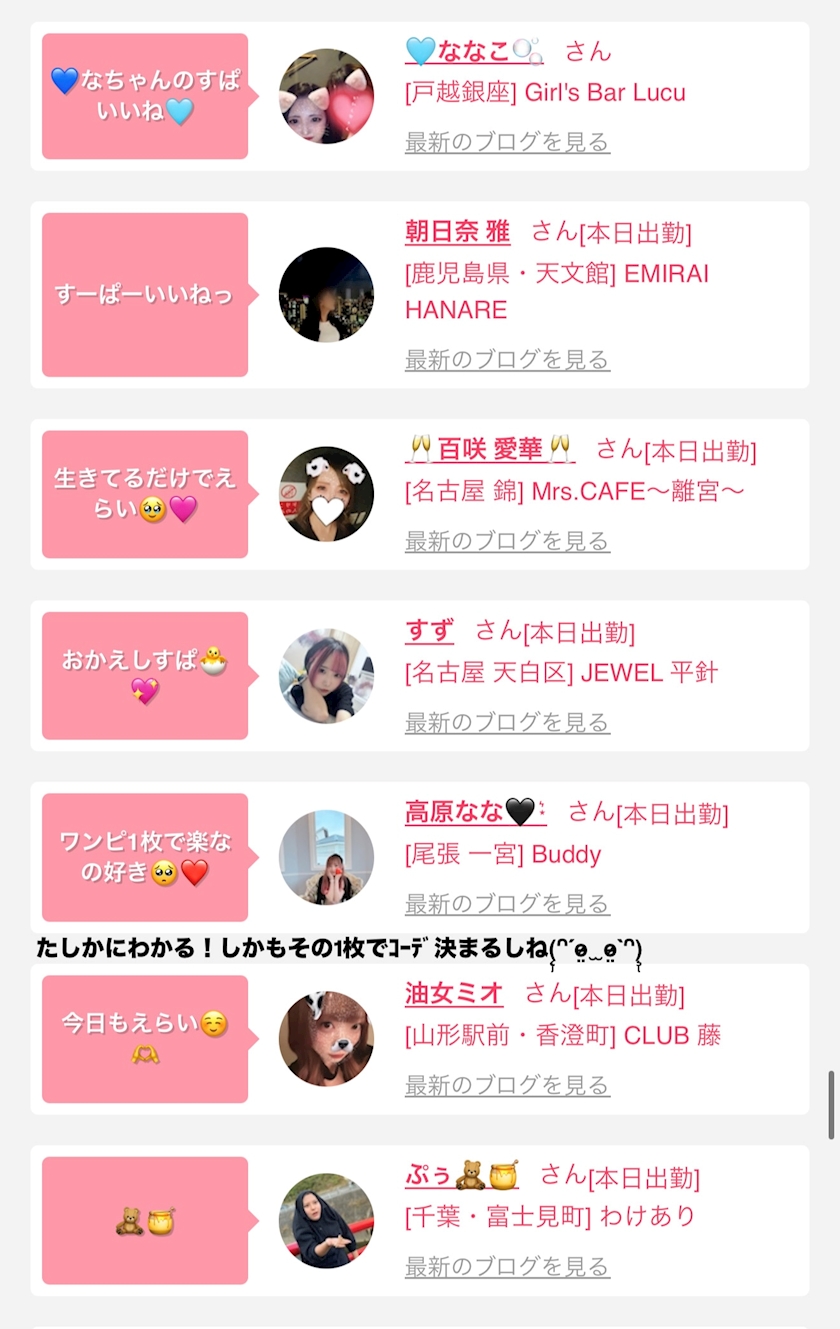View latest blog under EMIRAI HANARE entry
Image resolution: width=840 pixels, height=1329 pixels.
[507, 360]
